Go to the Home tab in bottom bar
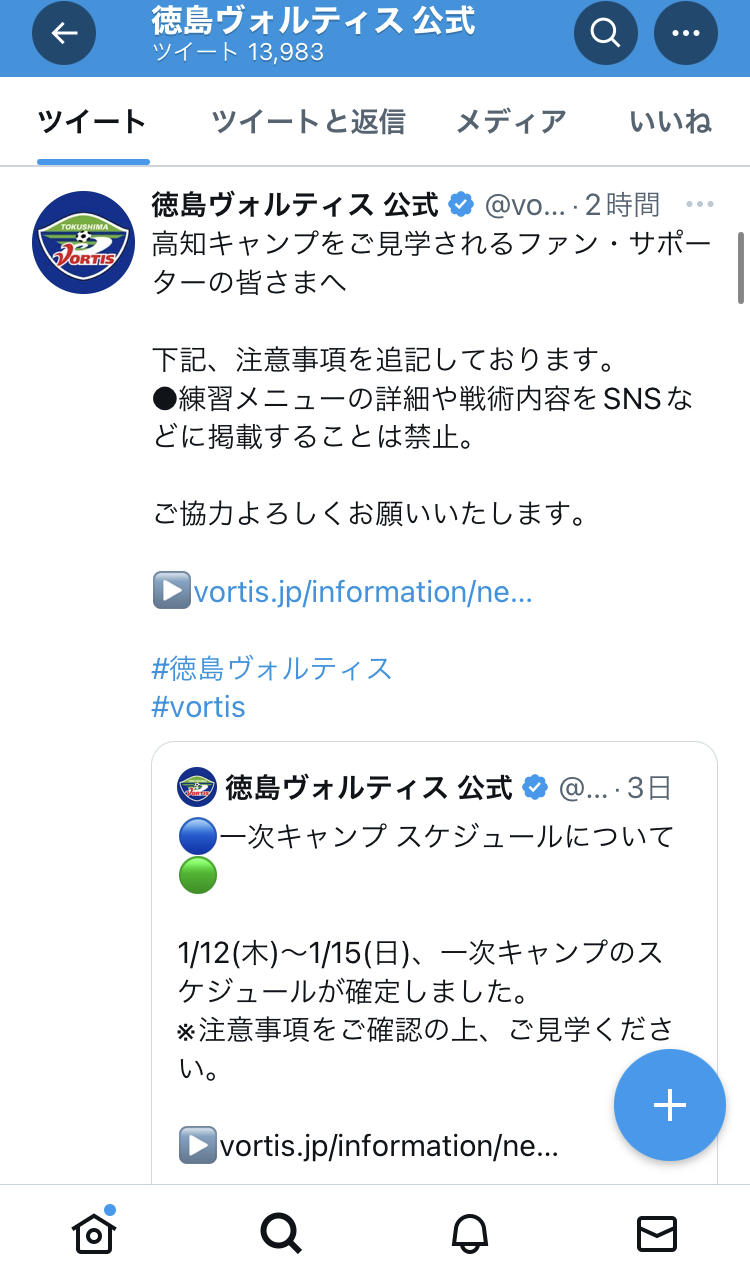Image resolution: width=750 pixels, height=1283 pixels. [94, 1233]
